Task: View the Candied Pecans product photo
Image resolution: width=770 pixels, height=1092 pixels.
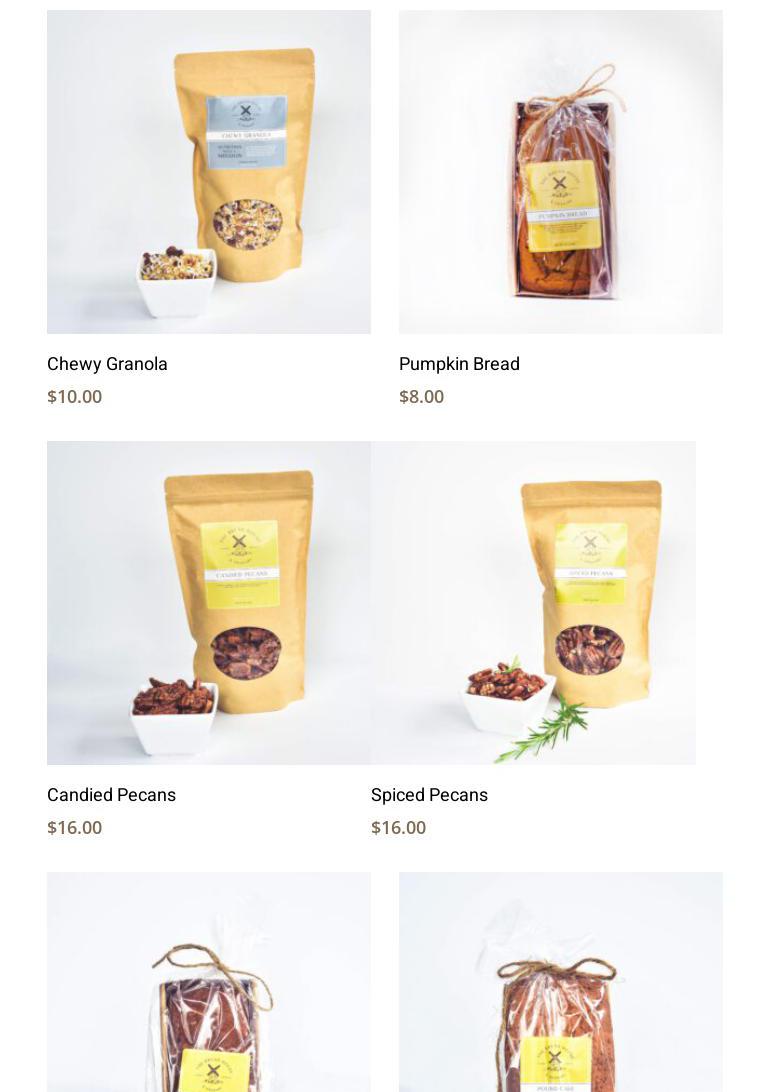Action: (x=208, y=603)
